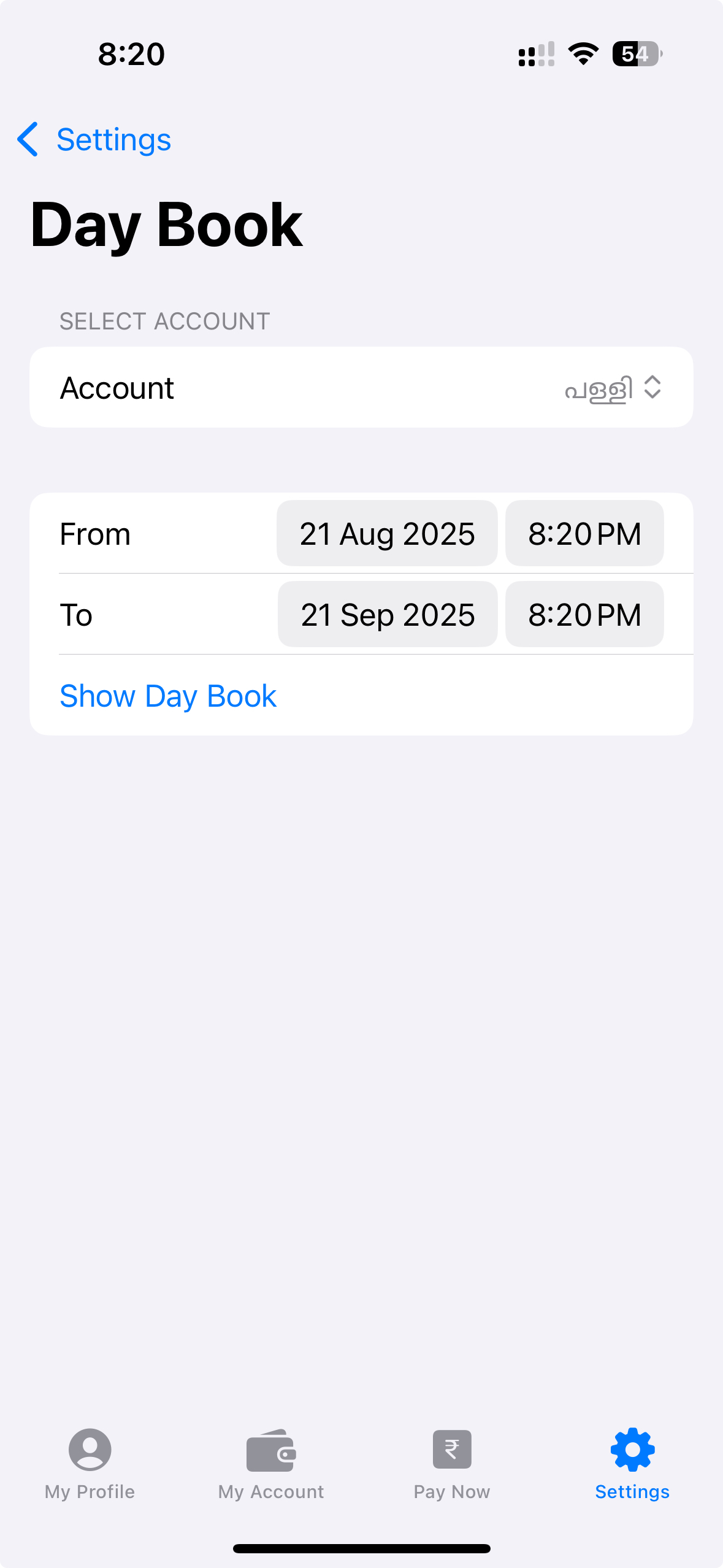Image resolution: width=723 pixels, height=1568 pixels.
Task: Select the Settings tab
Action: (632, 1463)
